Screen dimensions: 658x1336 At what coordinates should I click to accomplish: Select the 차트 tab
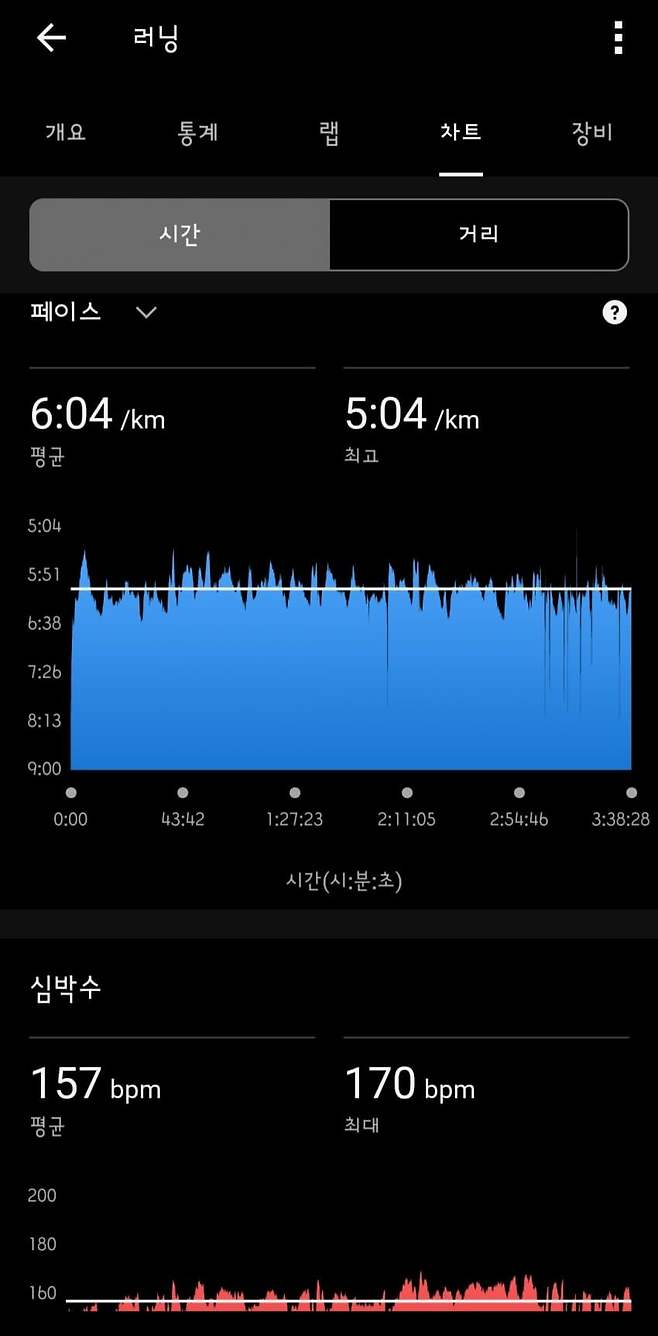point(461,132)
